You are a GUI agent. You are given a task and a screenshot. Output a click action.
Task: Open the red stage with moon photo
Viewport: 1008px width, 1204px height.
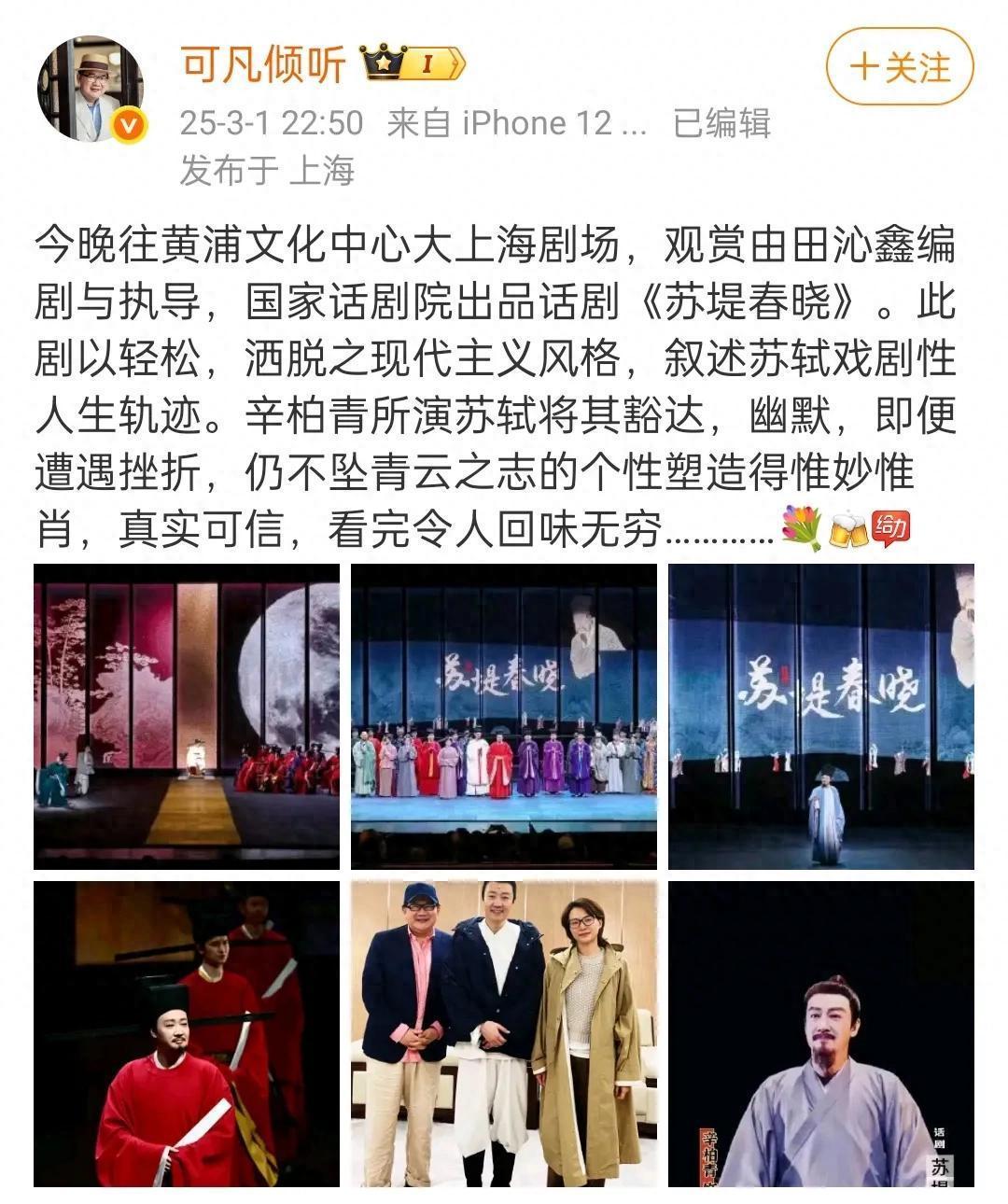tap(187, 716)
